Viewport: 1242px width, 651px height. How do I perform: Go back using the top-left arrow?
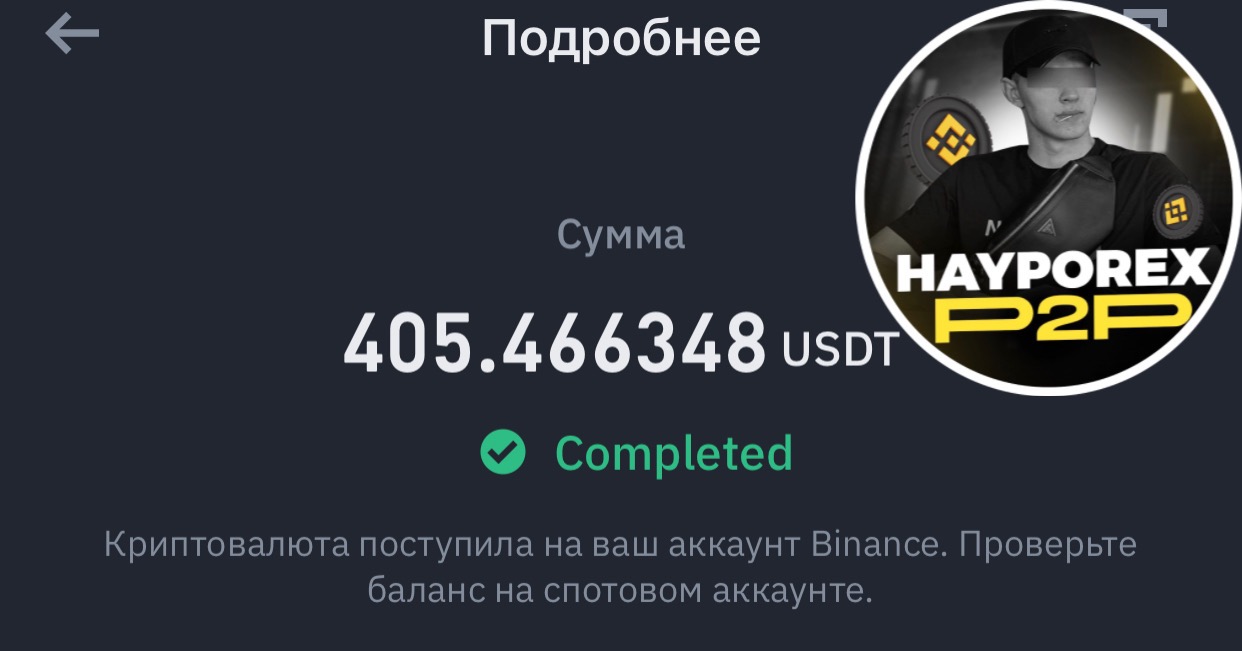pos(72,35)
